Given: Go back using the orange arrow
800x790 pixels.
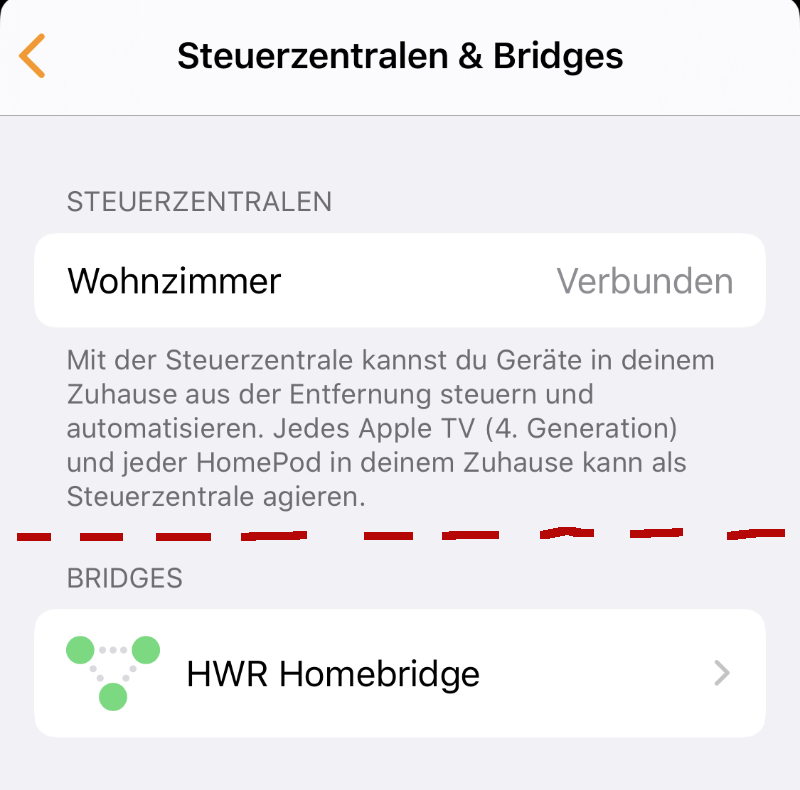Looking at the screenshot, I should [32, 56].
